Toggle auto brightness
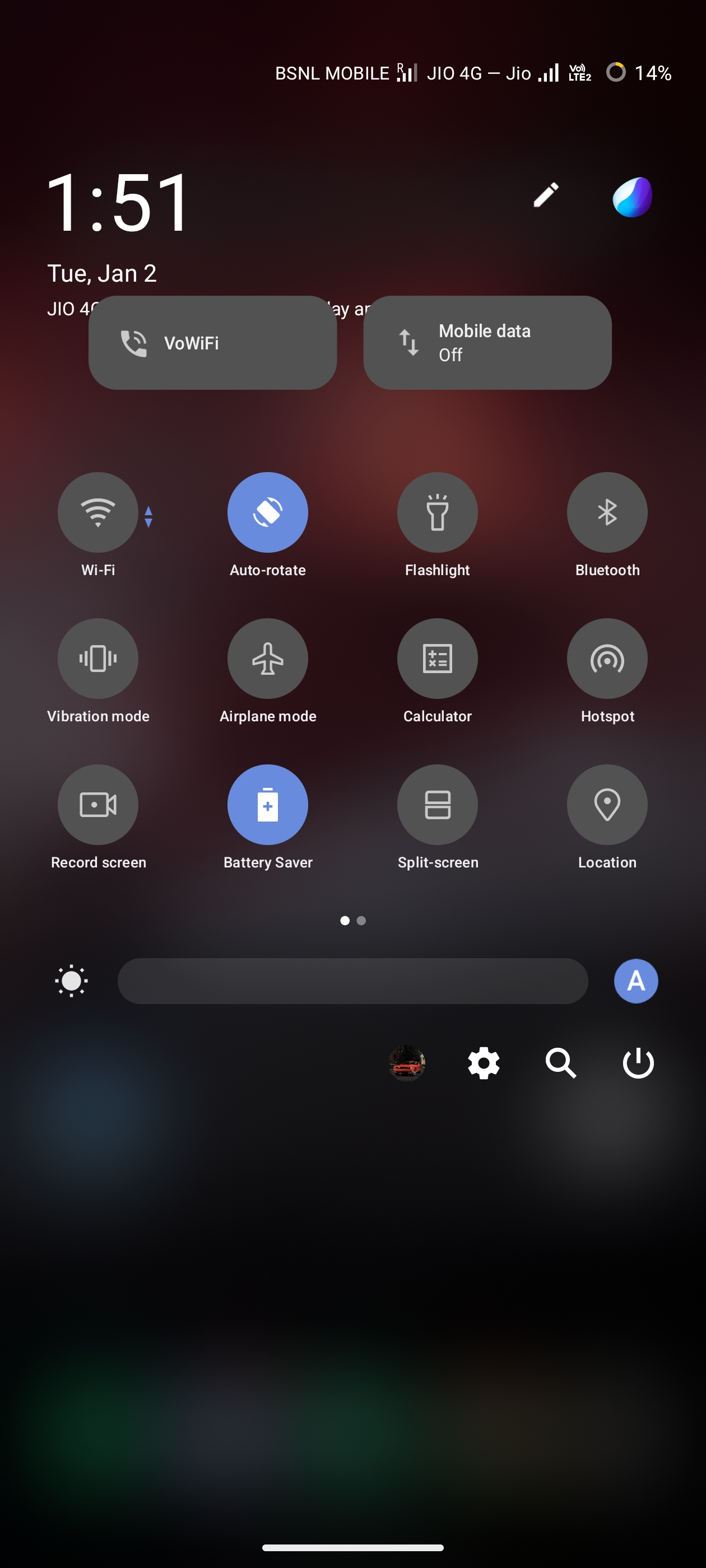 tap(635, 981)
